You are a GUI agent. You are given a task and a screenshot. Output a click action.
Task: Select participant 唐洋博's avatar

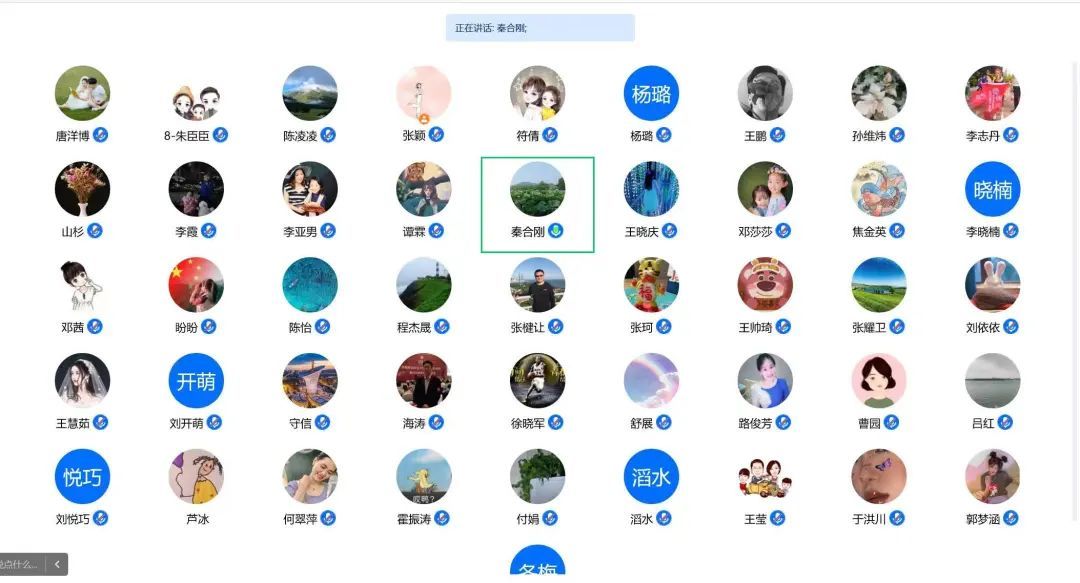tap(82, 94)
